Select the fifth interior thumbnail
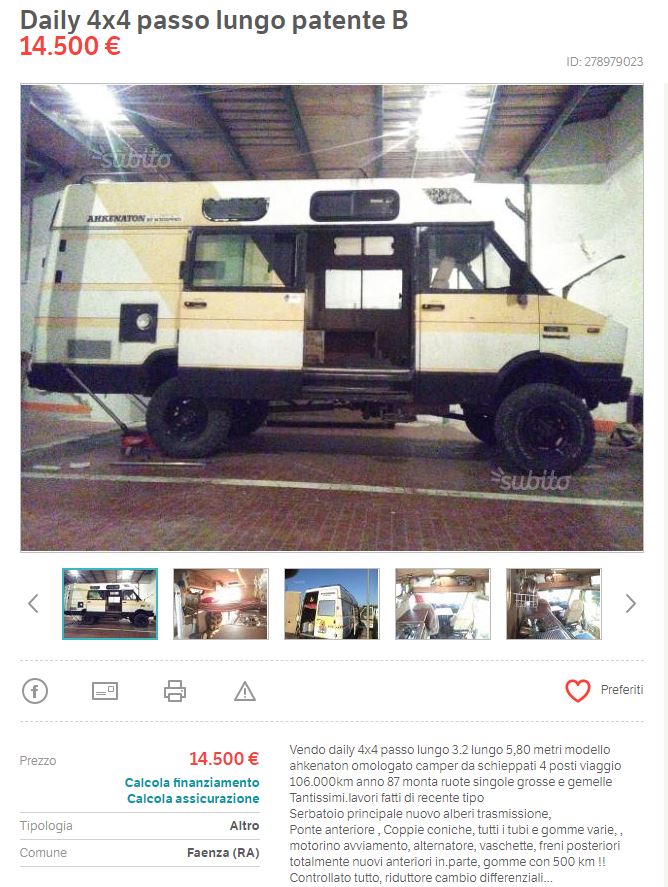 click(553, 603)
